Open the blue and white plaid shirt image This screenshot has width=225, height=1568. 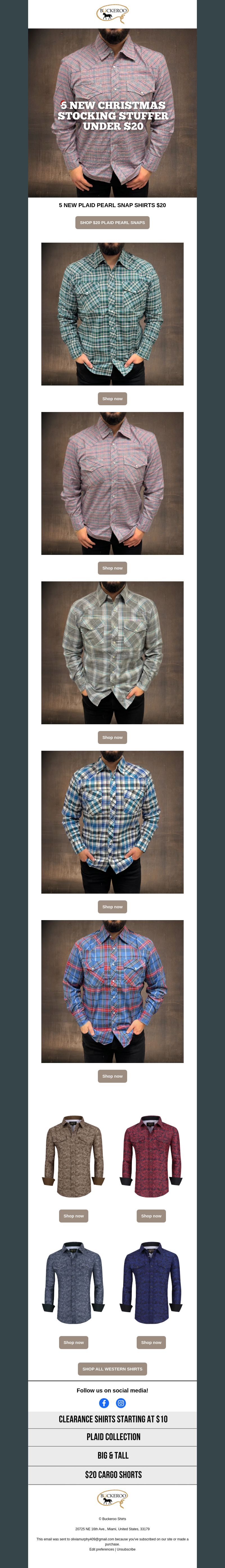112,822
